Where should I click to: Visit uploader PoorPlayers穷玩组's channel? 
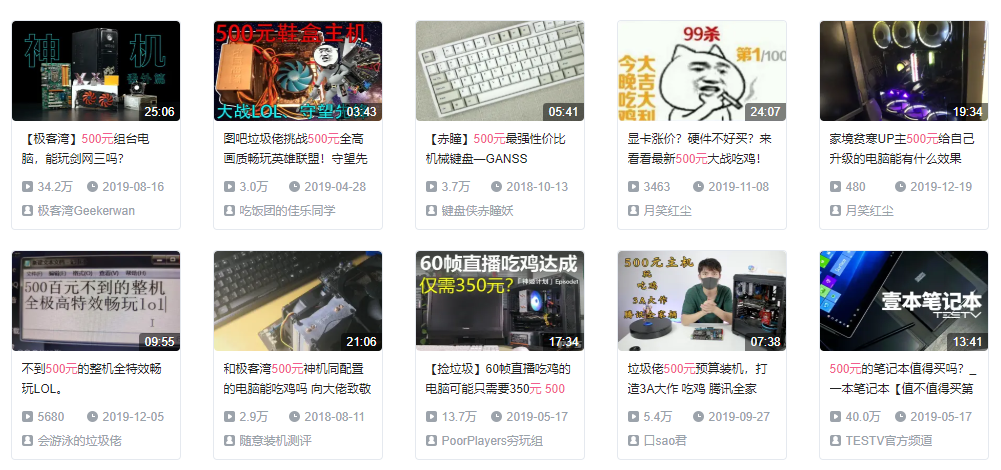click(492, 440)
